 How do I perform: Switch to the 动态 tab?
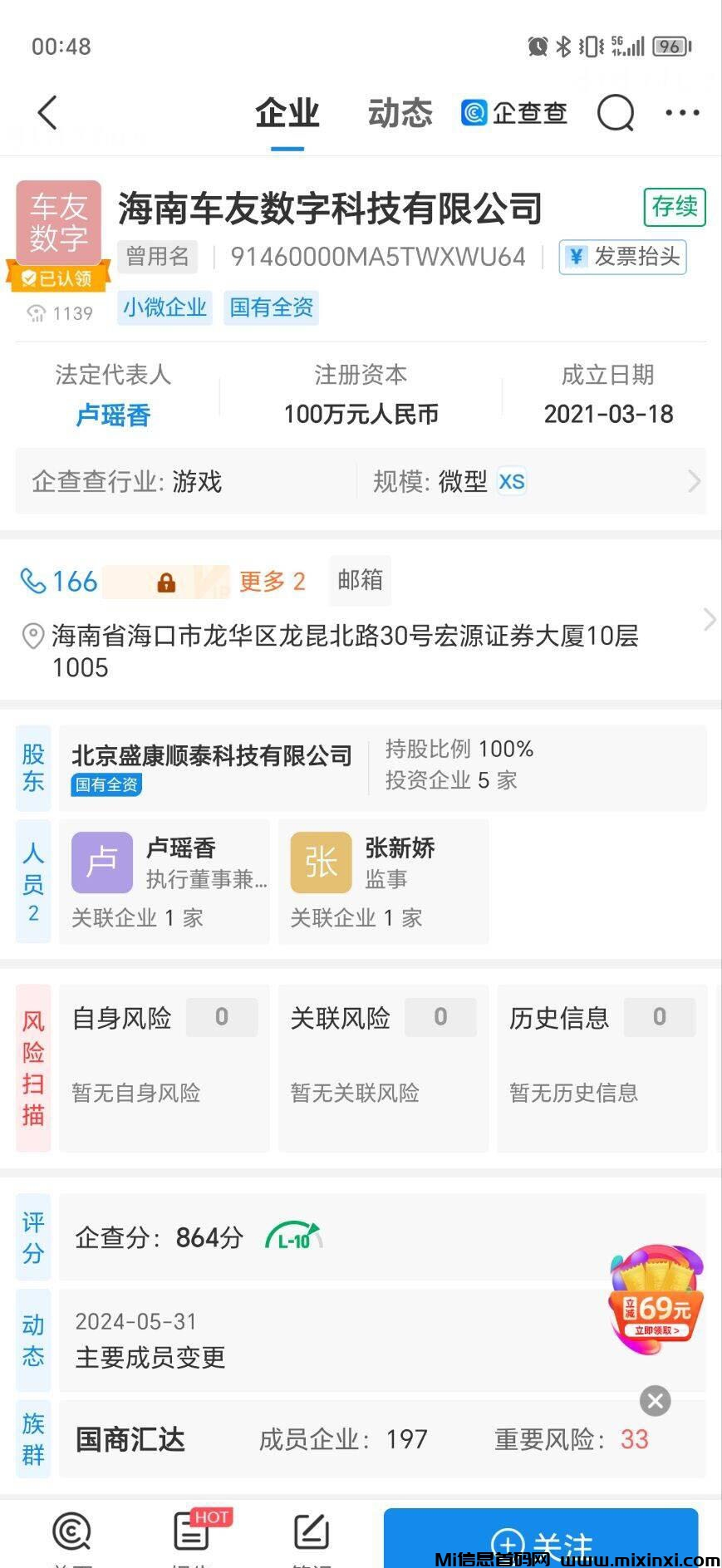tap(400, 113)
